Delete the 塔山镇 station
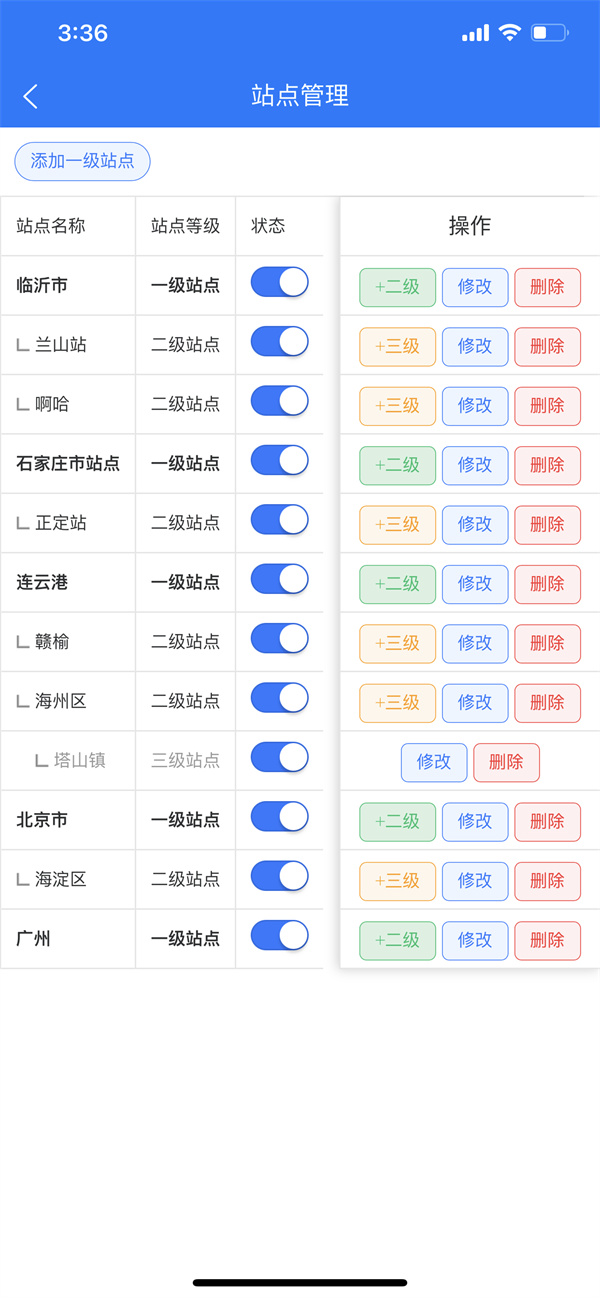 click(506, 762)
